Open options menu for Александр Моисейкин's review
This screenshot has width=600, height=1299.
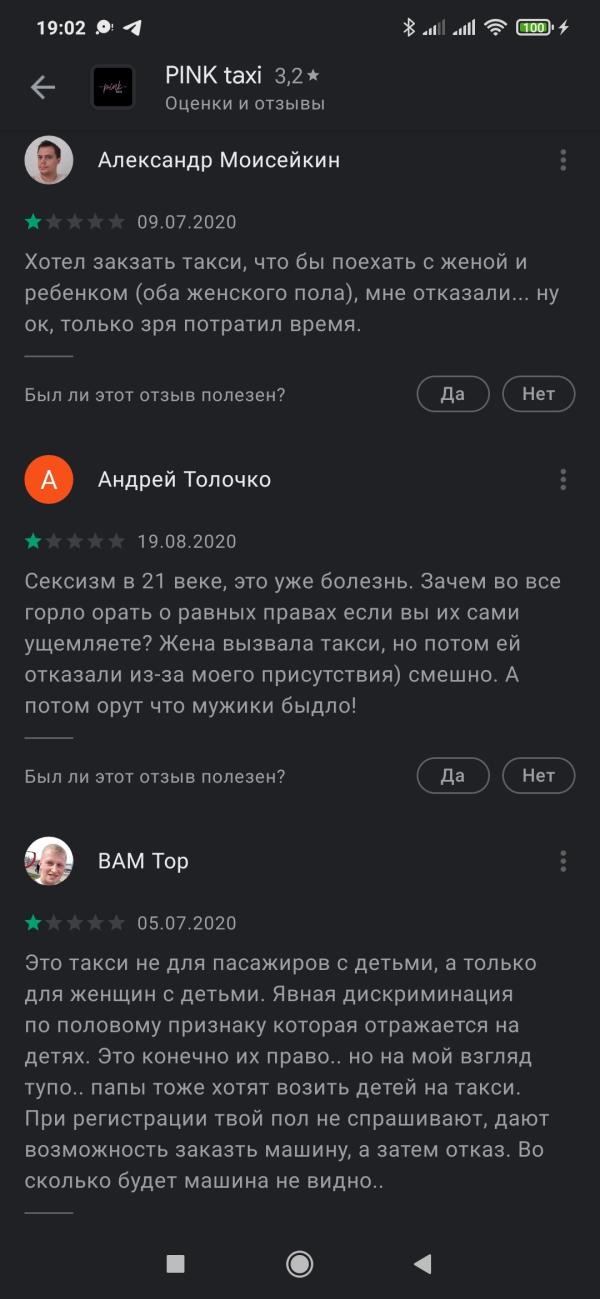coord(563,160)
